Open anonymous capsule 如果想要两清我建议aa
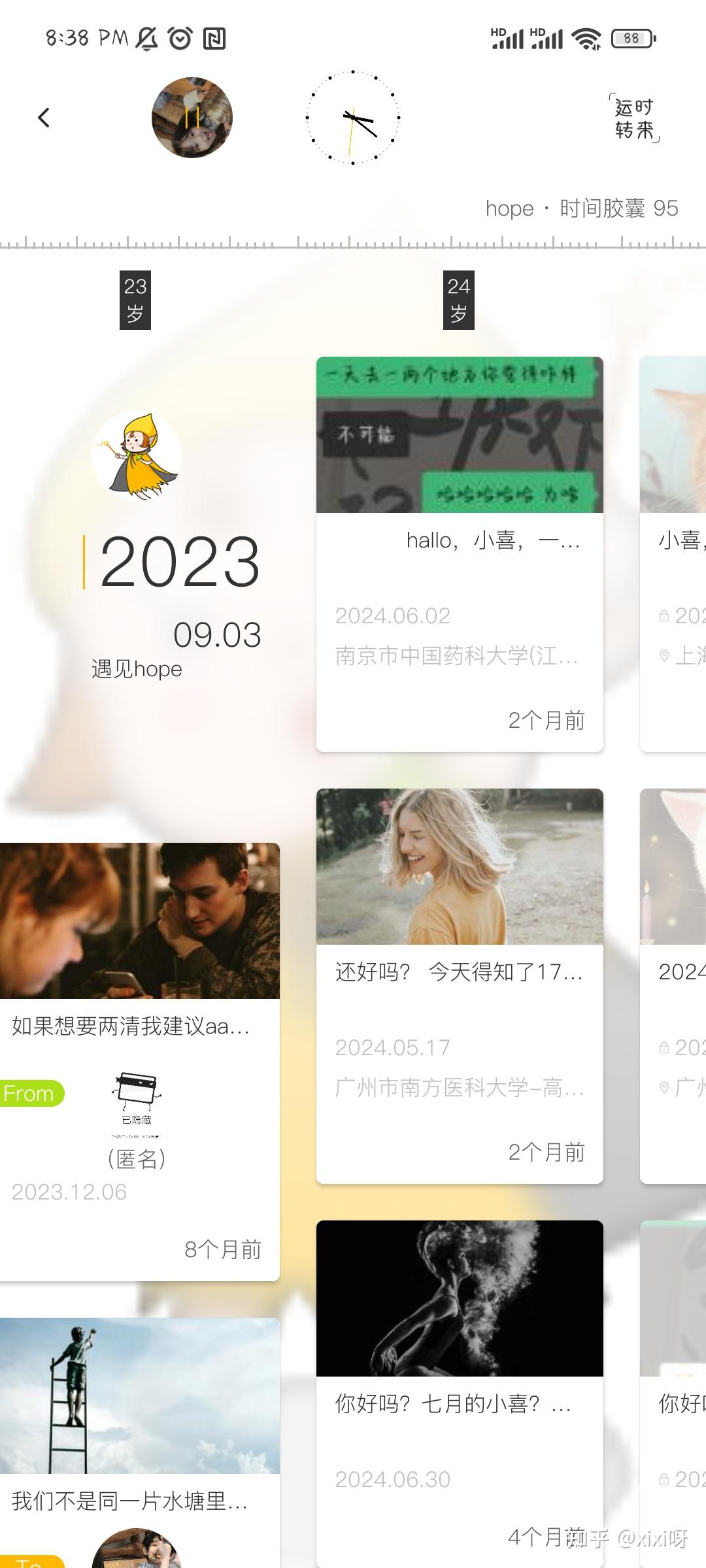The width and height of the screenshot is (706, 1568). (x=139, y=1061)
